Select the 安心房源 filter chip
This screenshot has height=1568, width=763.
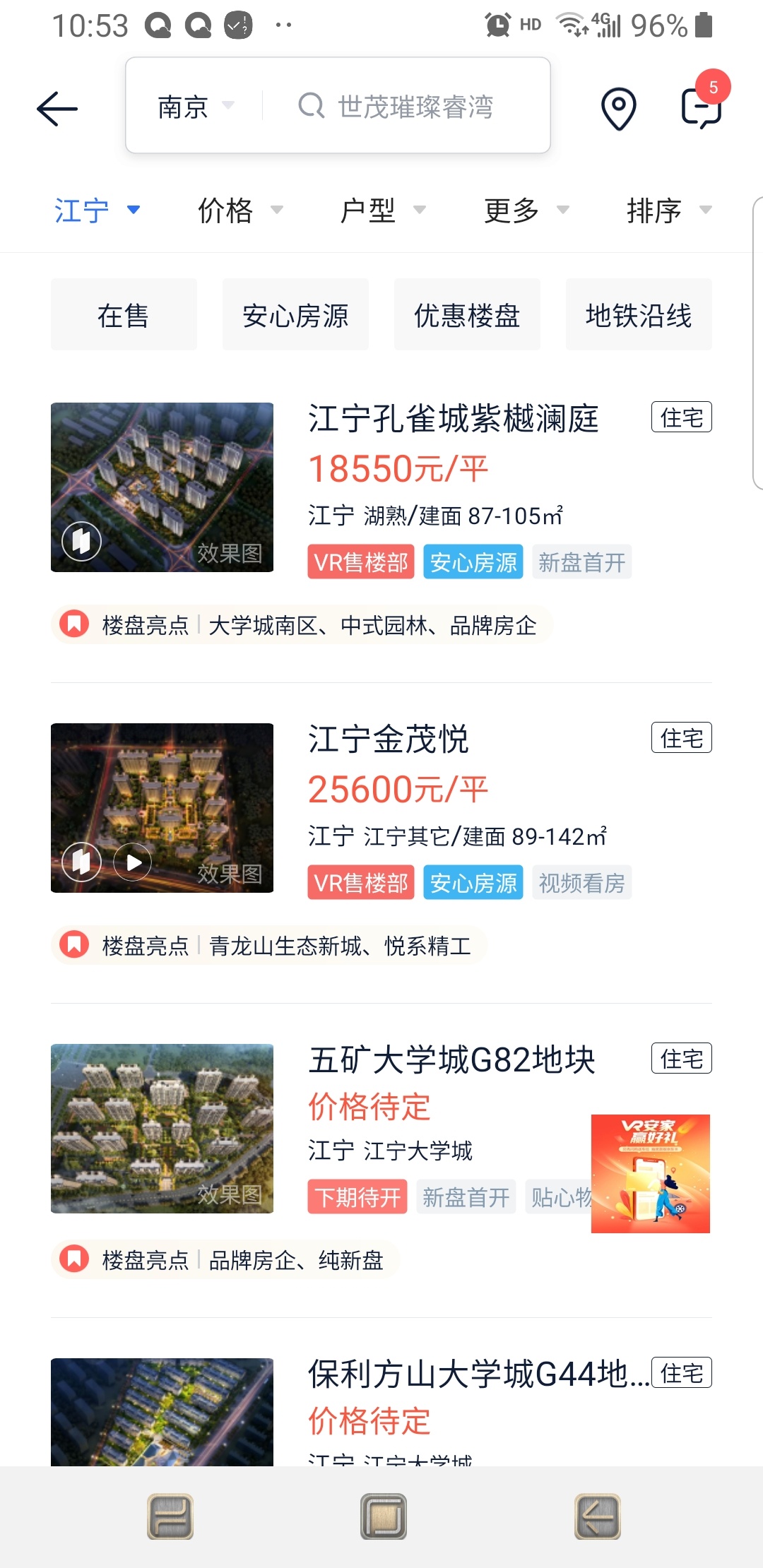[x=295, y=315]
